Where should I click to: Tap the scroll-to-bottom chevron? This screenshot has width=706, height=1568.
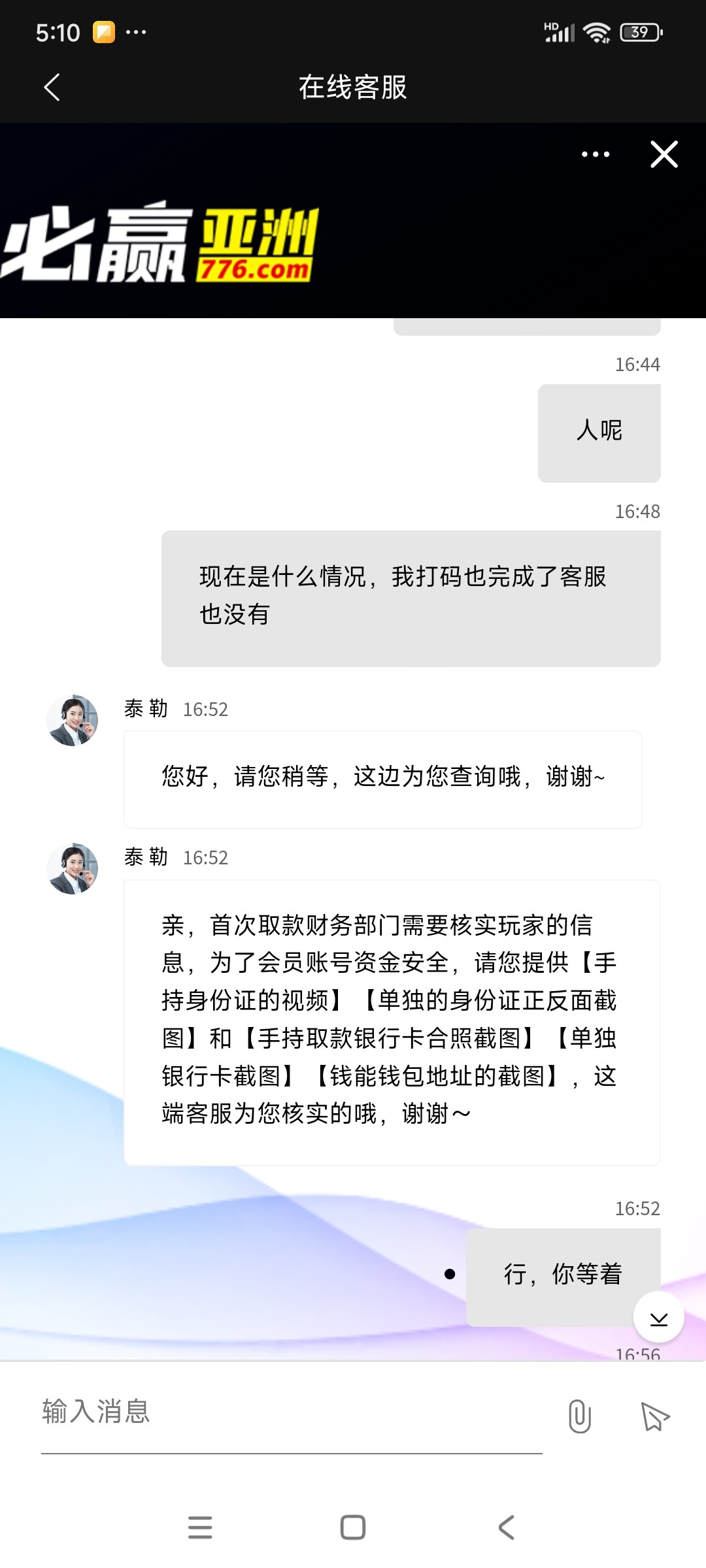click(659, 1316)
